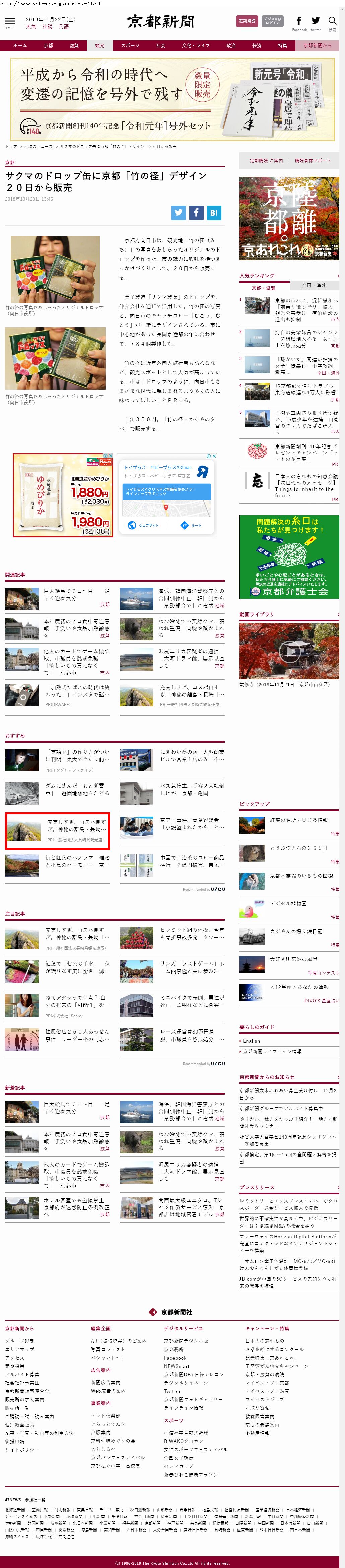Share this article on Twitter
The image size is (345, 1568).
click(x=178, y=212)
